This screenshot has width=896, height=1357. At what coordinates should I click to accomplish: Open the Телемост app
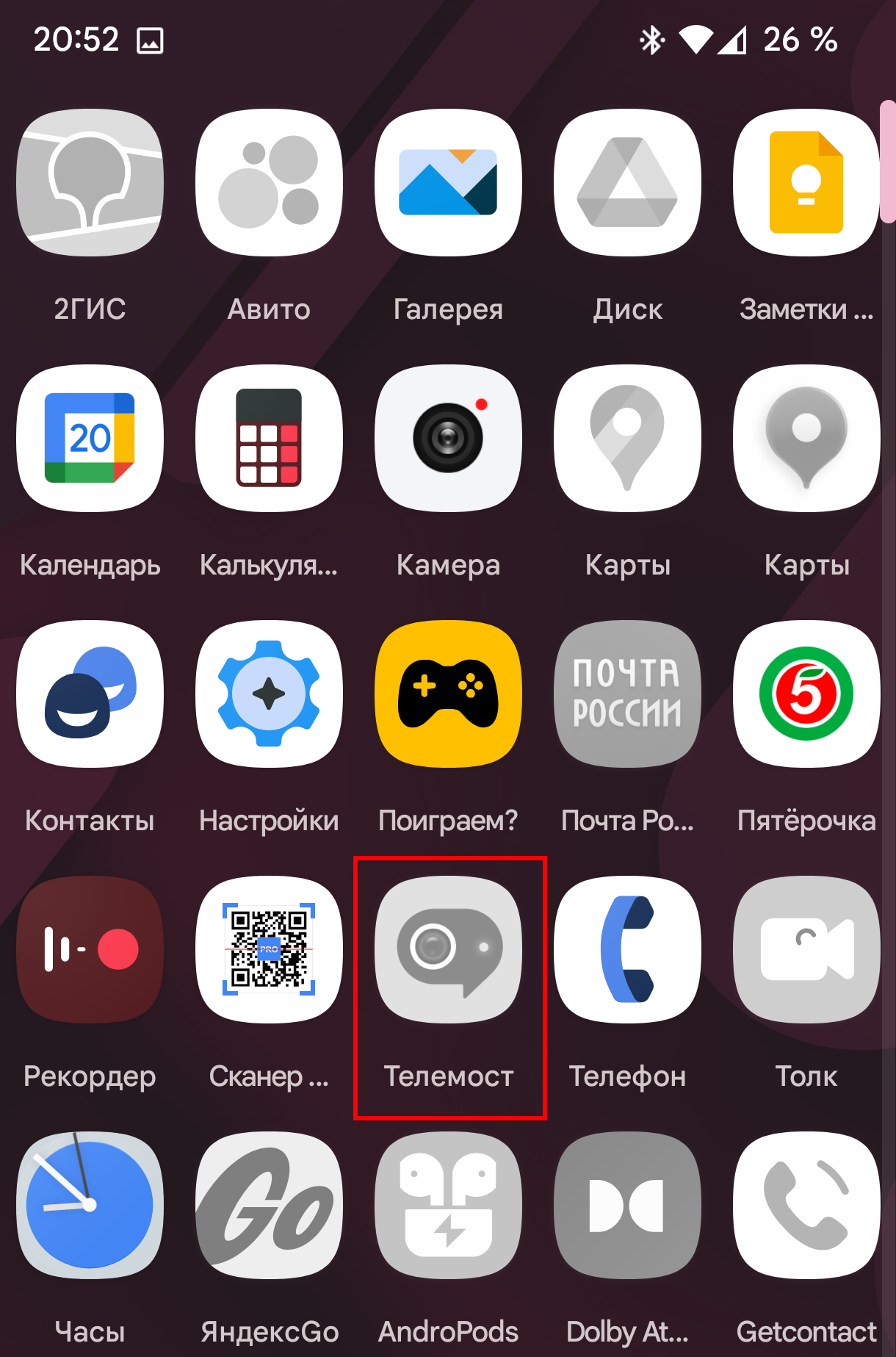click(448, 950)
